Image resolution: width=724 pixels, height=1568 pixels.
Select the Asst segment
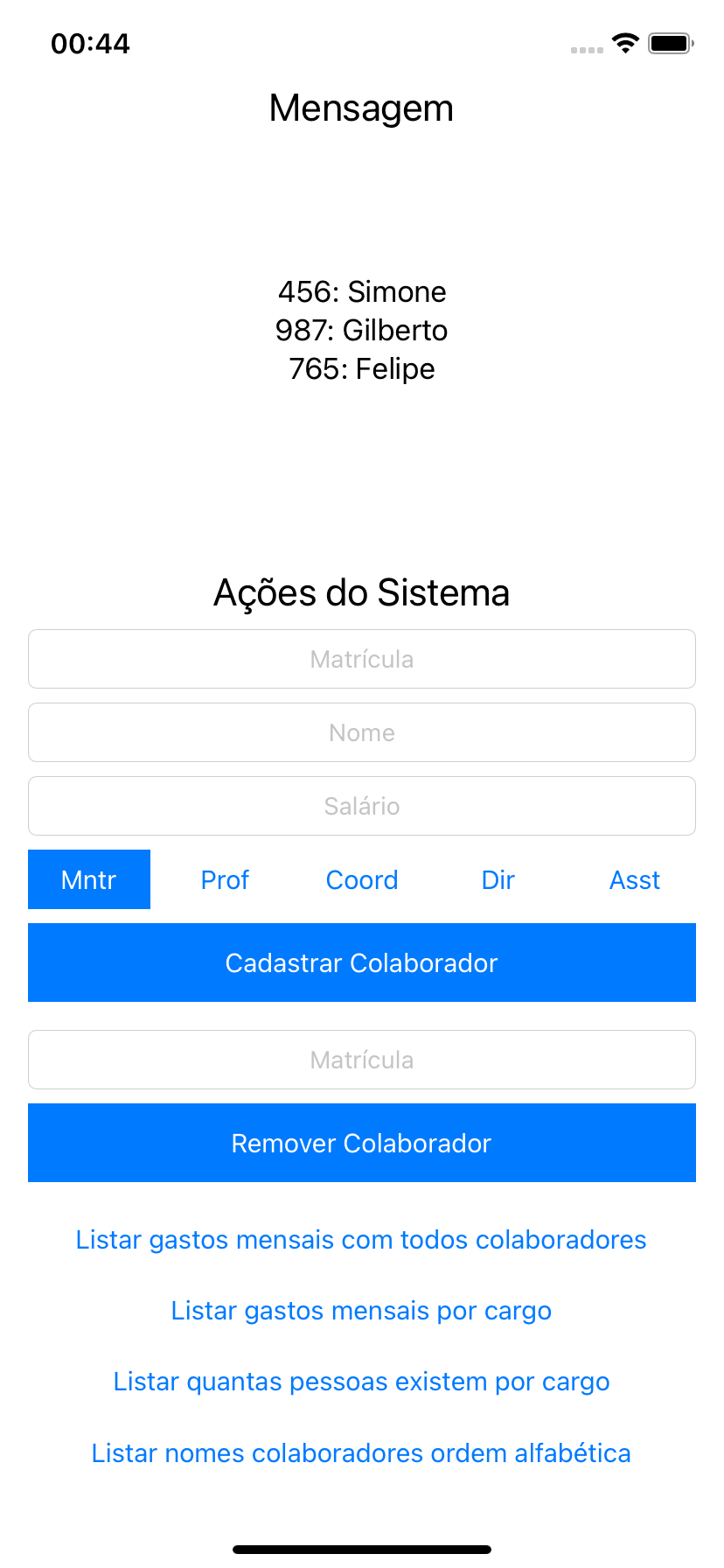(635, 879)
